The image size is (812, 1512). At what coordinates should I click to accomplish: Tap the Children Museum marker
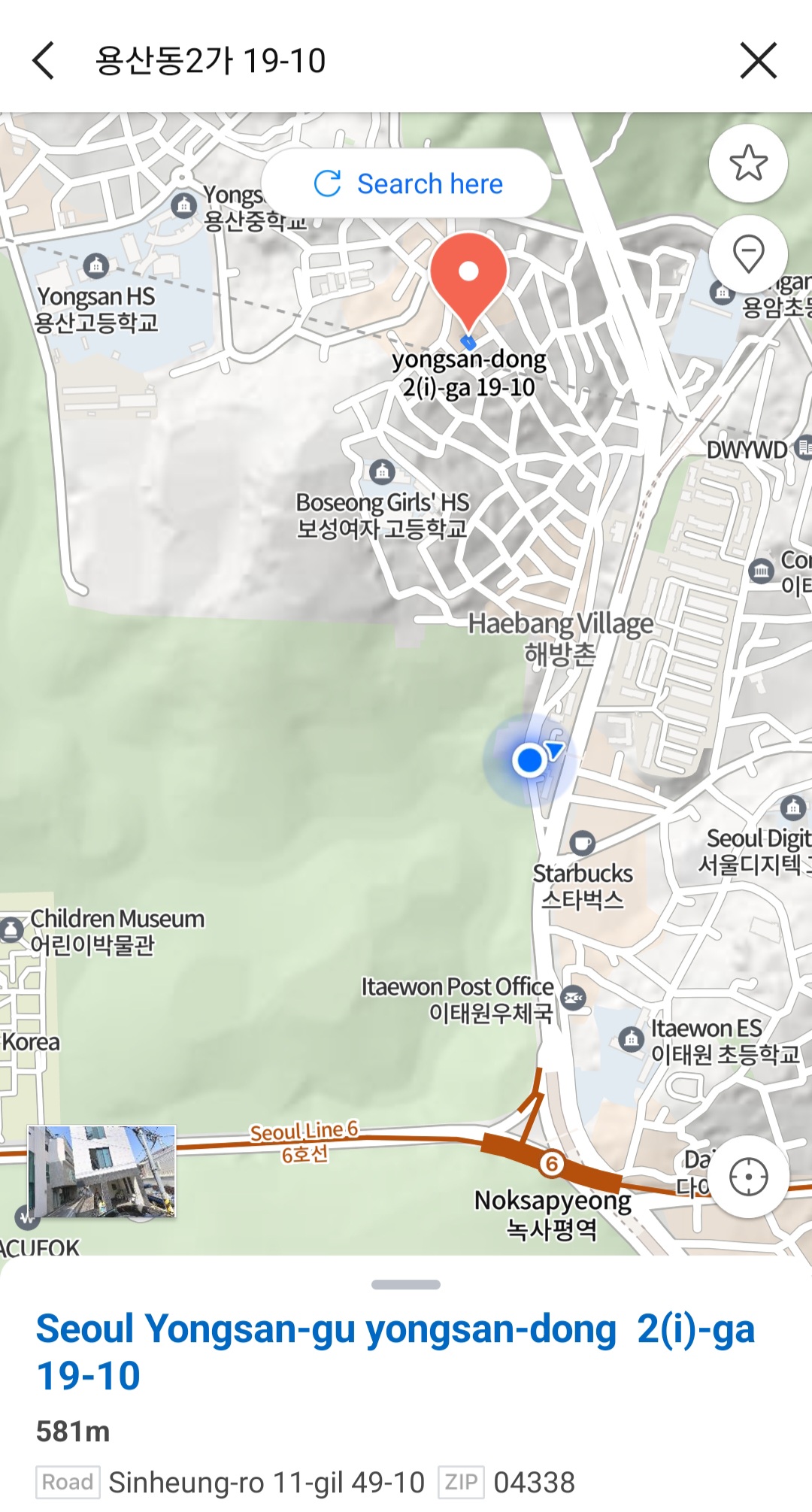[11, 930]
